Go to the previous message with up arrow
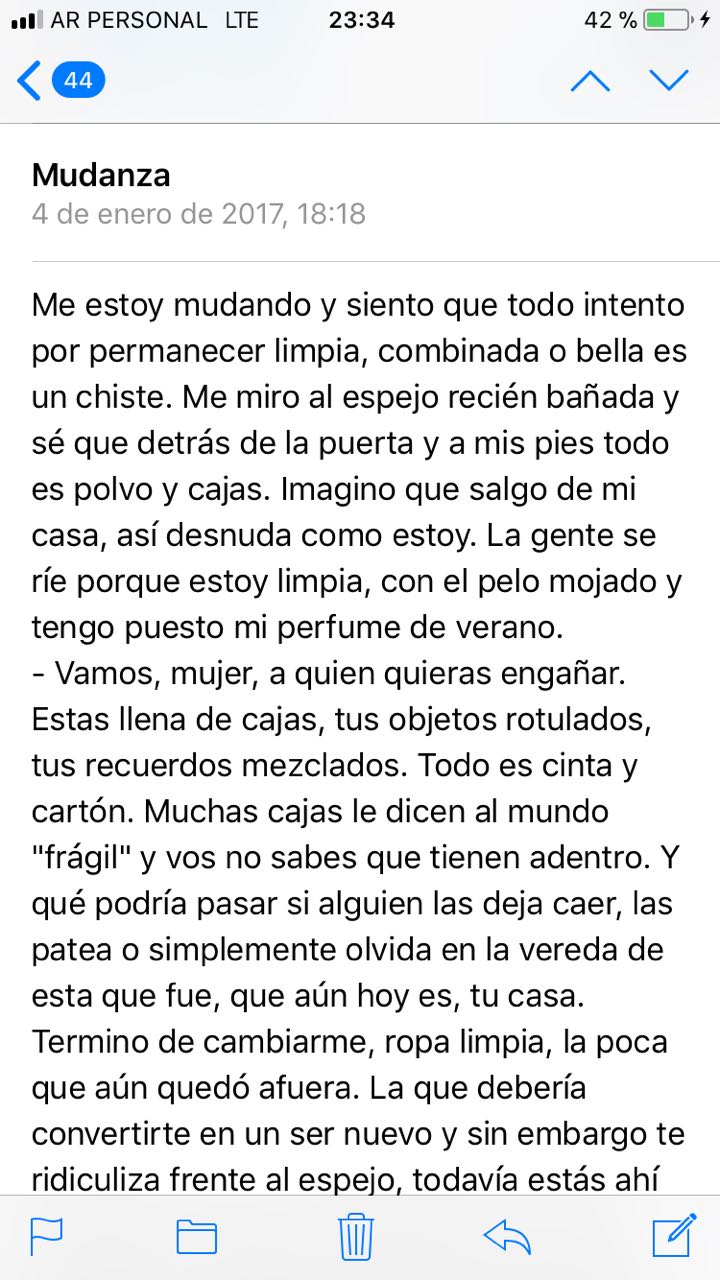 [x=590, y=81]
